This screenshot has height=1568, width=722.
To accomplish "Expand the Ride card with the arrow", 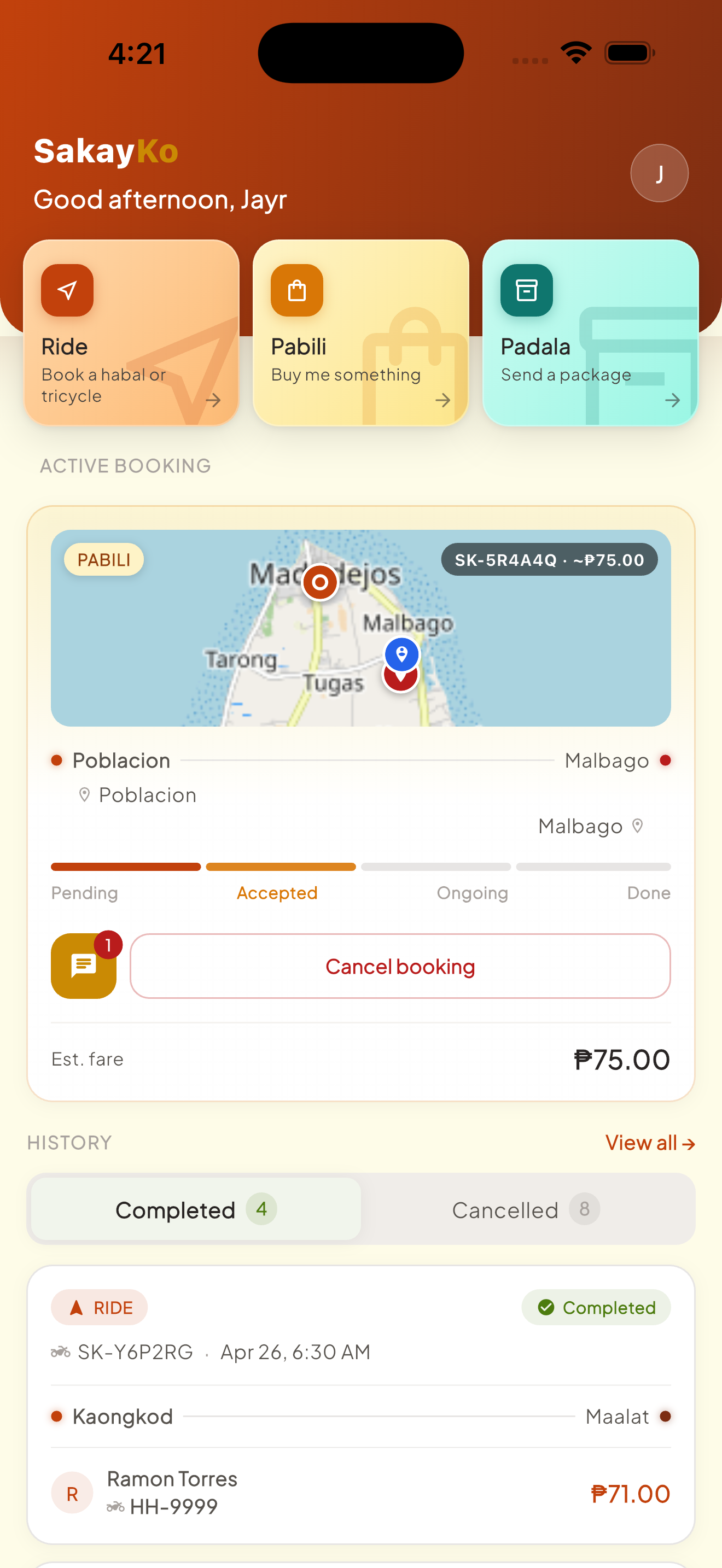I will tap(214, 401).
